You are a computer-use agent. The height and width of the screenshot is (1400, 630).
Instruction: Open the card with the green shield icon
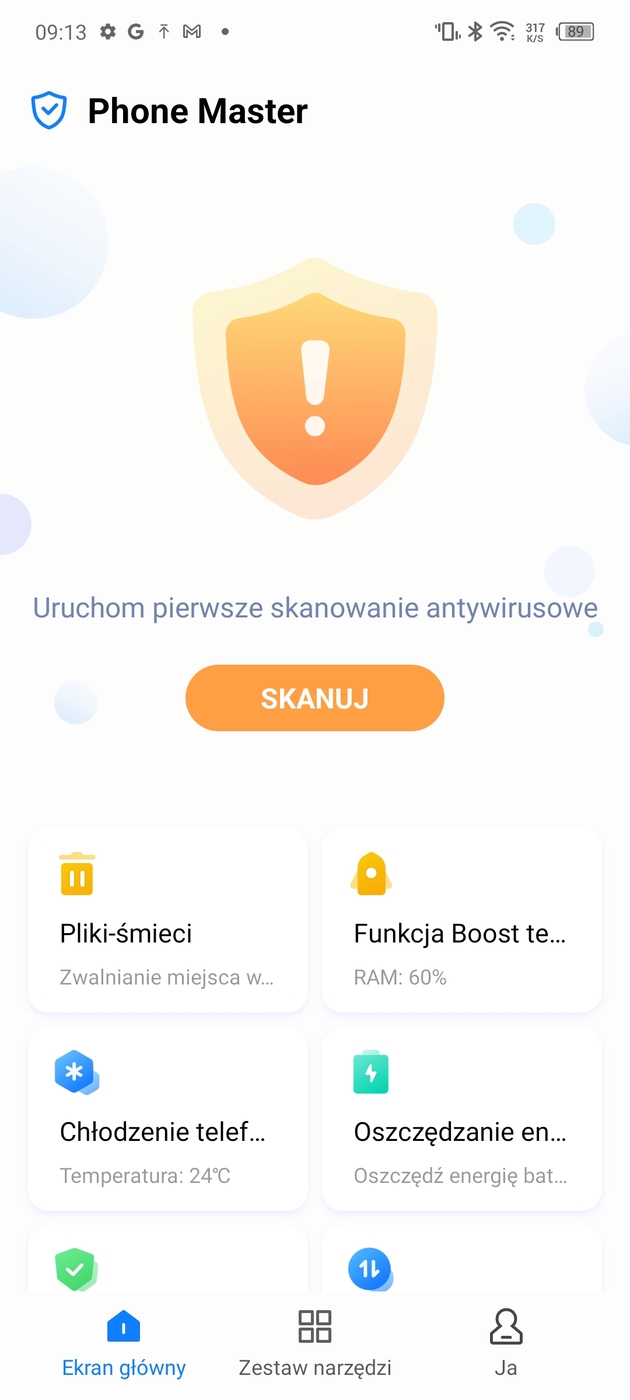tap(168, 1262)
